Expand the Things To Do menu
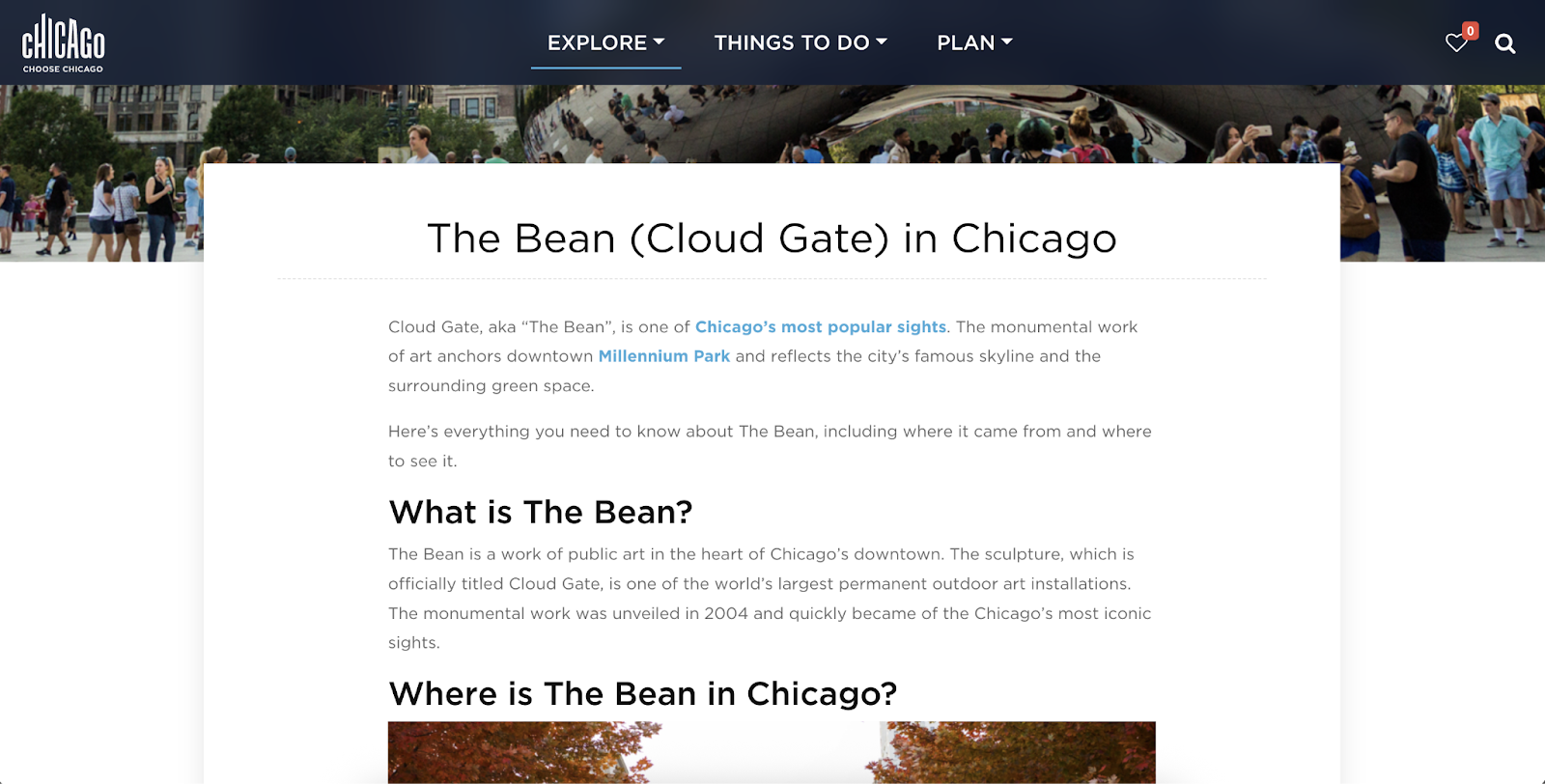Screen dimensions: 1545x784 pos(800,42)
